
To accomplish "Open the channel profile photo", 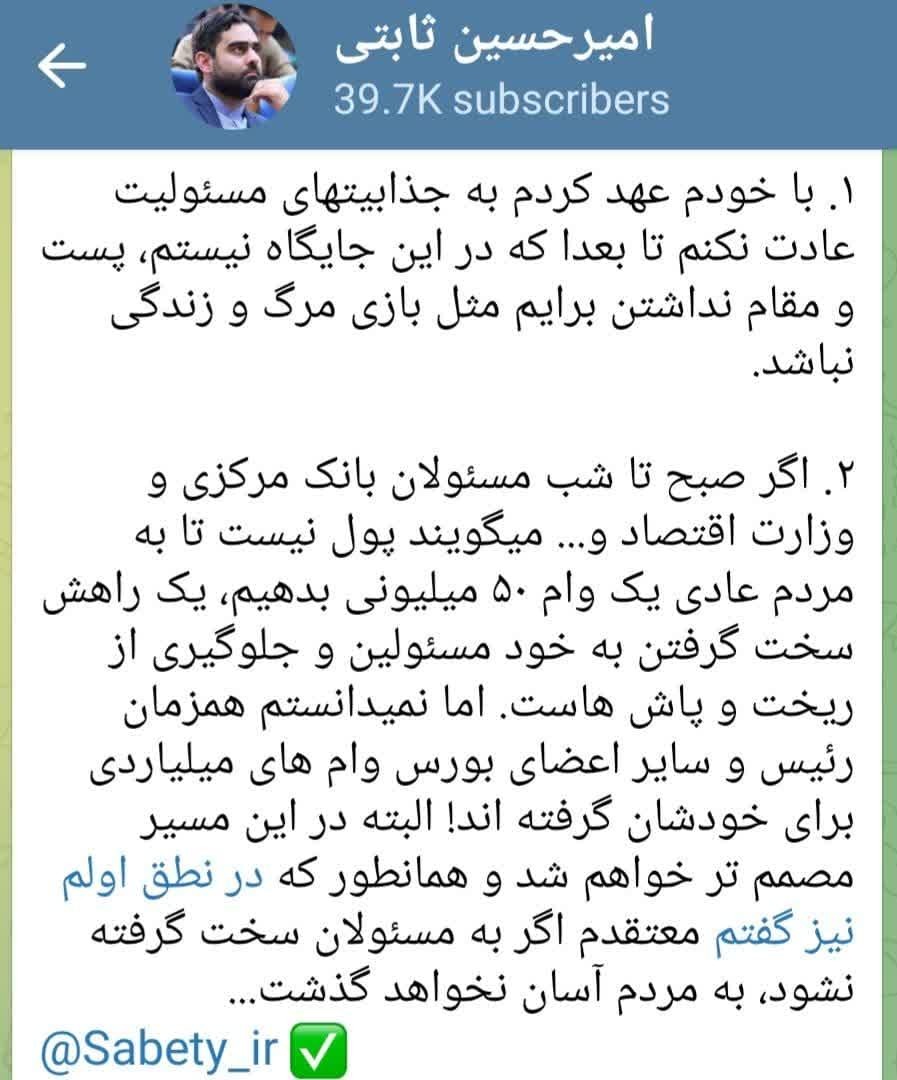I will (234, 69).
